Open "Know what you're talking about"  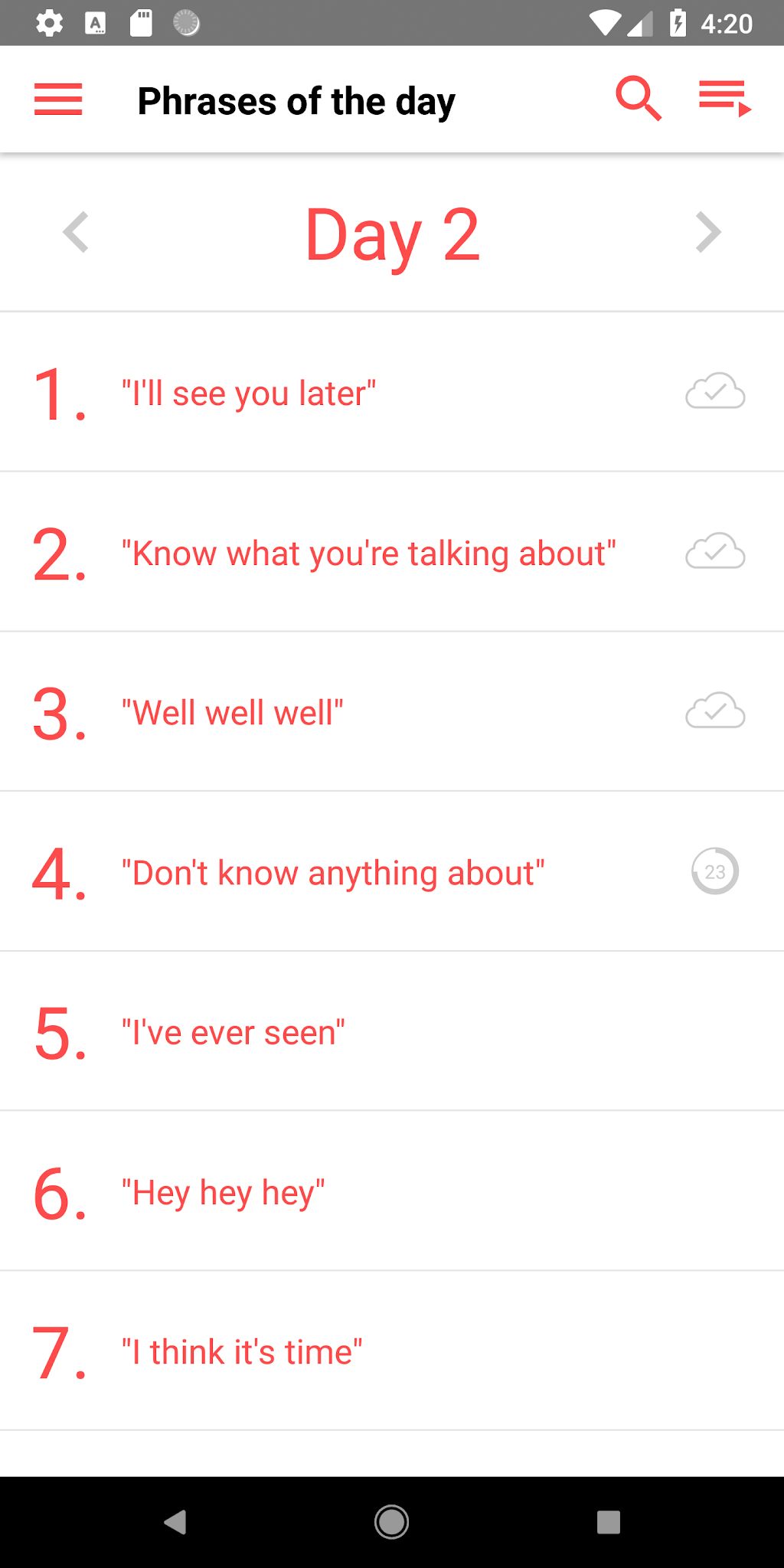click(x=392, y=552)
